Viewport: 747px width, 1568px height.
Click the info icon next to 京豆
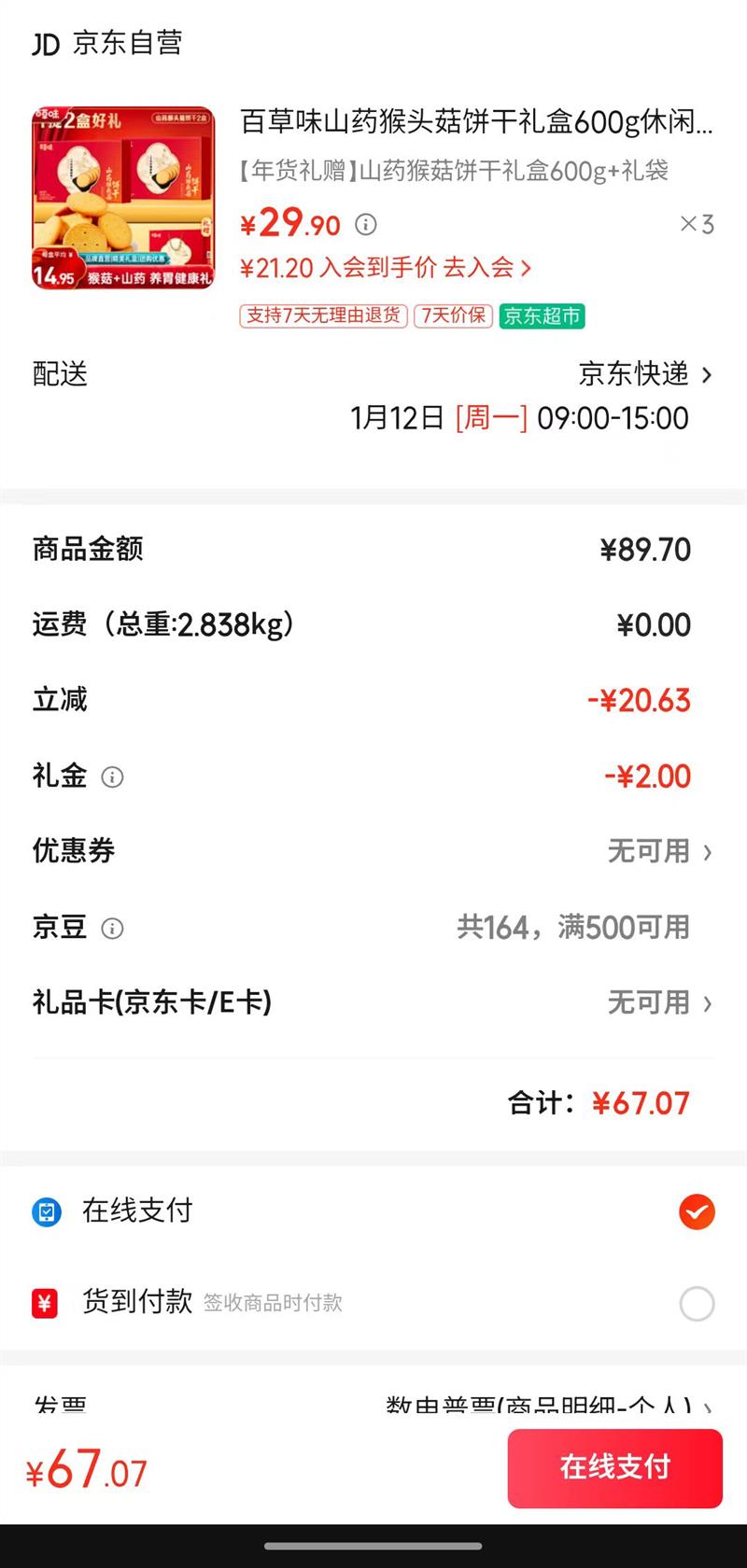(x=112, y=928)
